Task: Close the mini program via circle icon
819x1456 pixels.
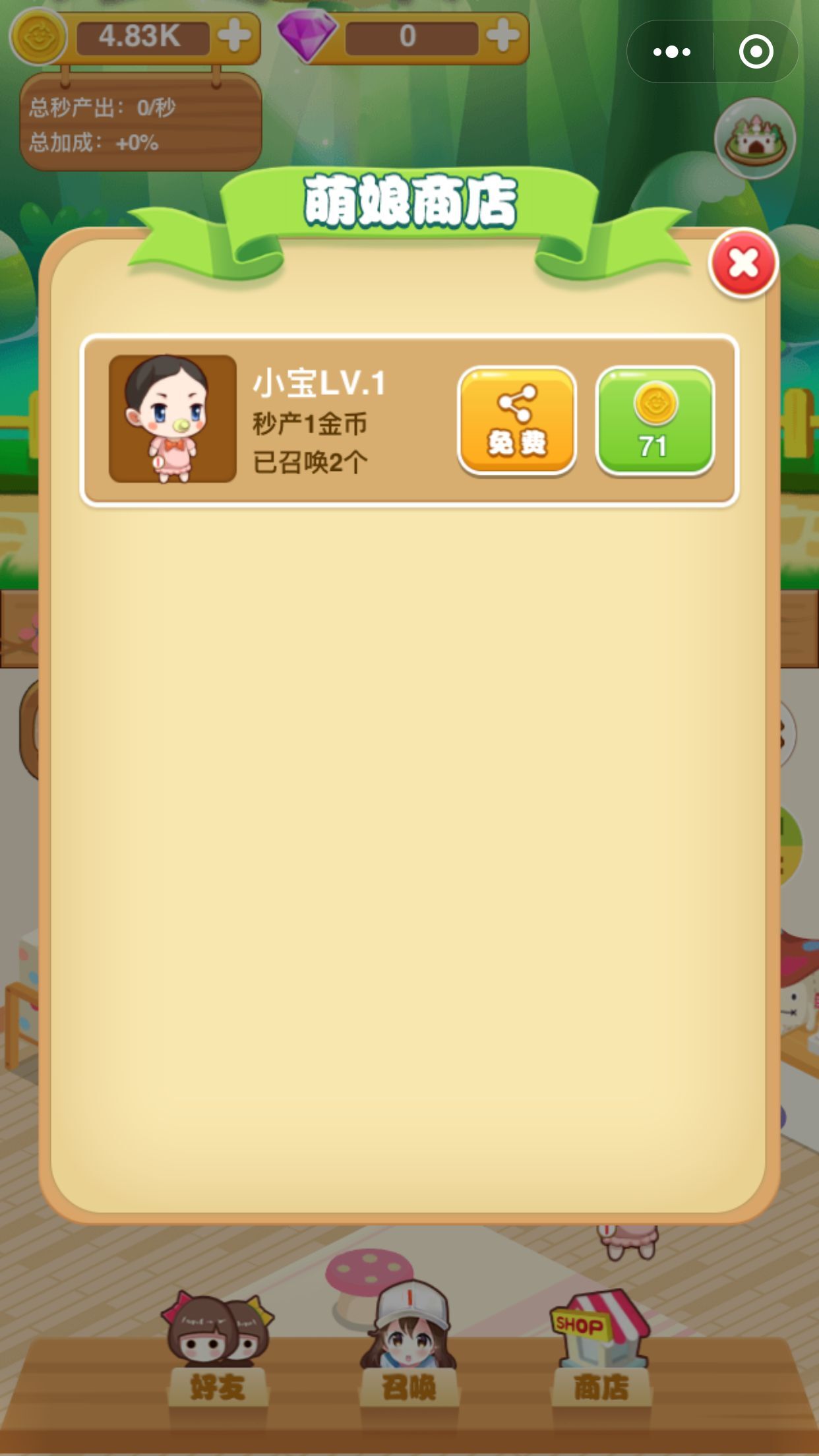Action: click(x=756, y=51)
